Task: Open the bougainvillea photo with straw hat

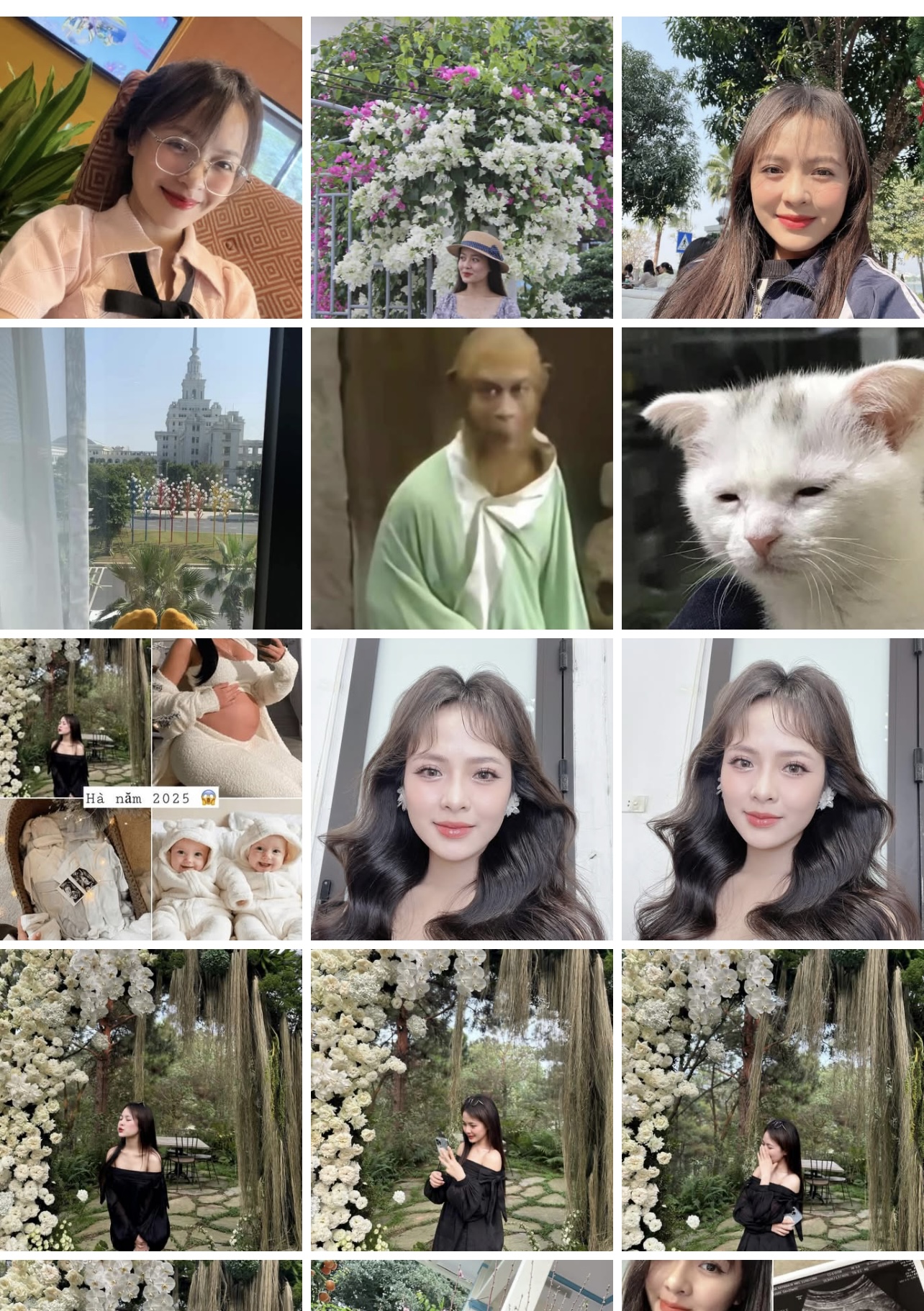Action: [461, 167]
